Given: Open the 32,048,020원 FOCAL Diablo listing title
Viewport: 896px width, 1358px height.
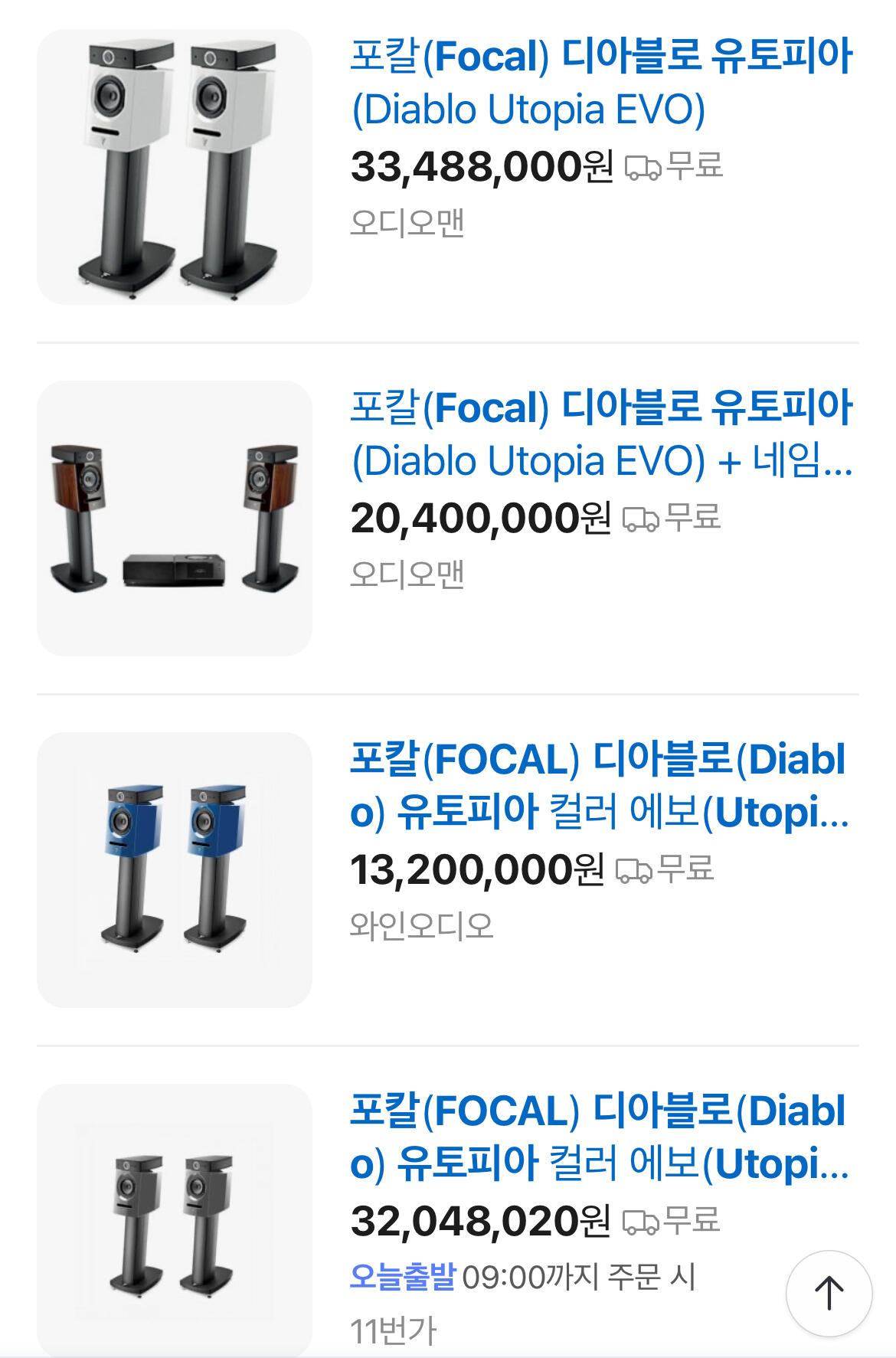Looking at the screenshot, I should click(x=599, y=1137).
